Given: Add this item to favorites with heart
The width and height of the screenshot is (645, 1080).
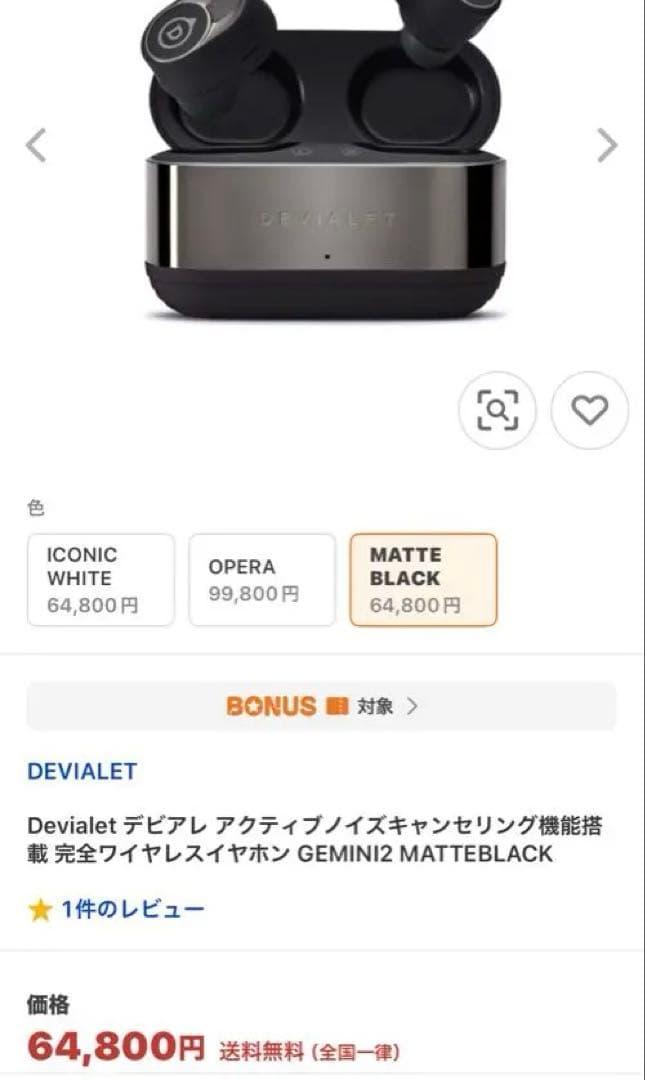Looking at the screenshot, I should pos(590,410).
